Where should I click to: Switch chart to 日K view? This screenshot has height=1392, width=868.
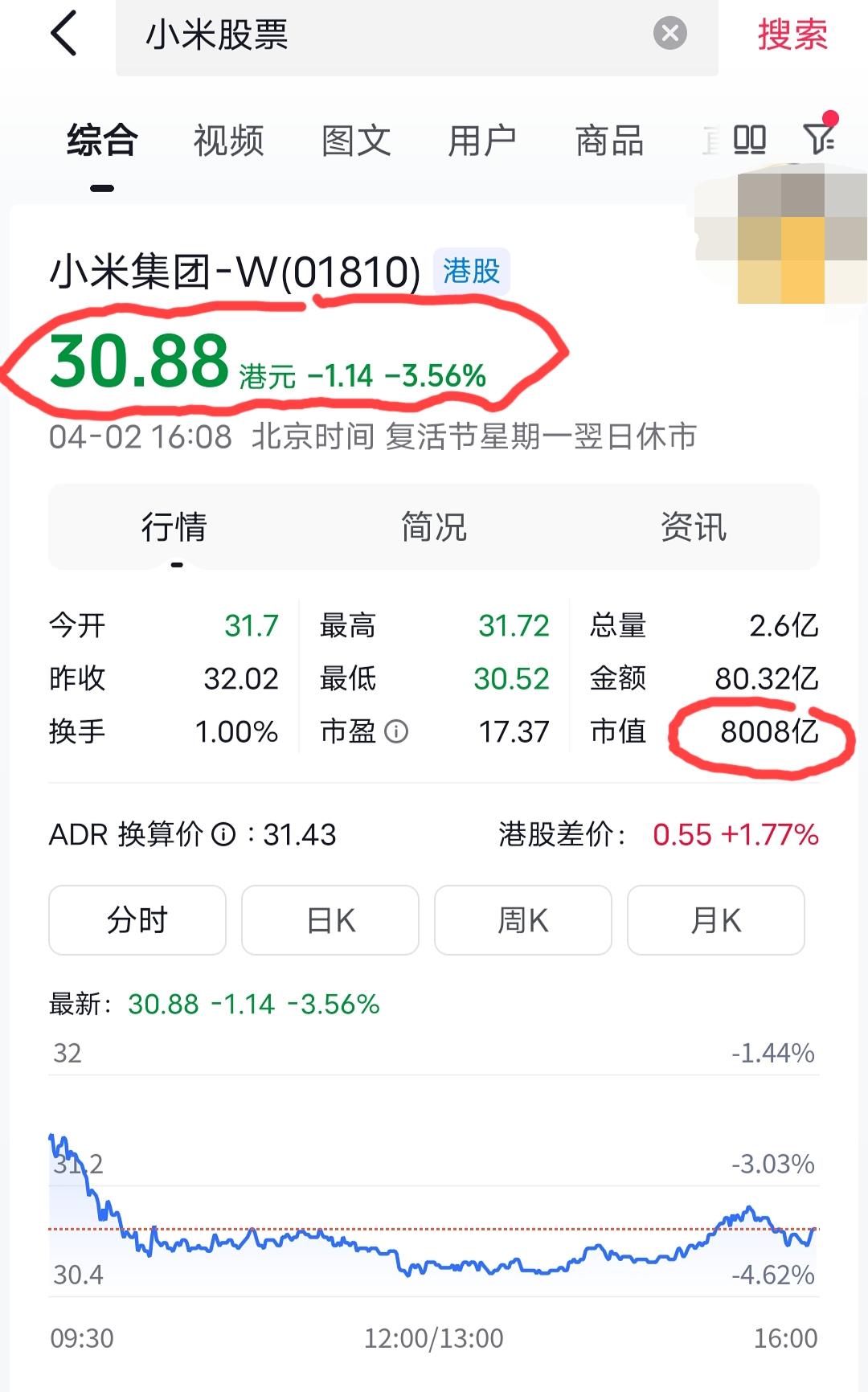(330, 920)
